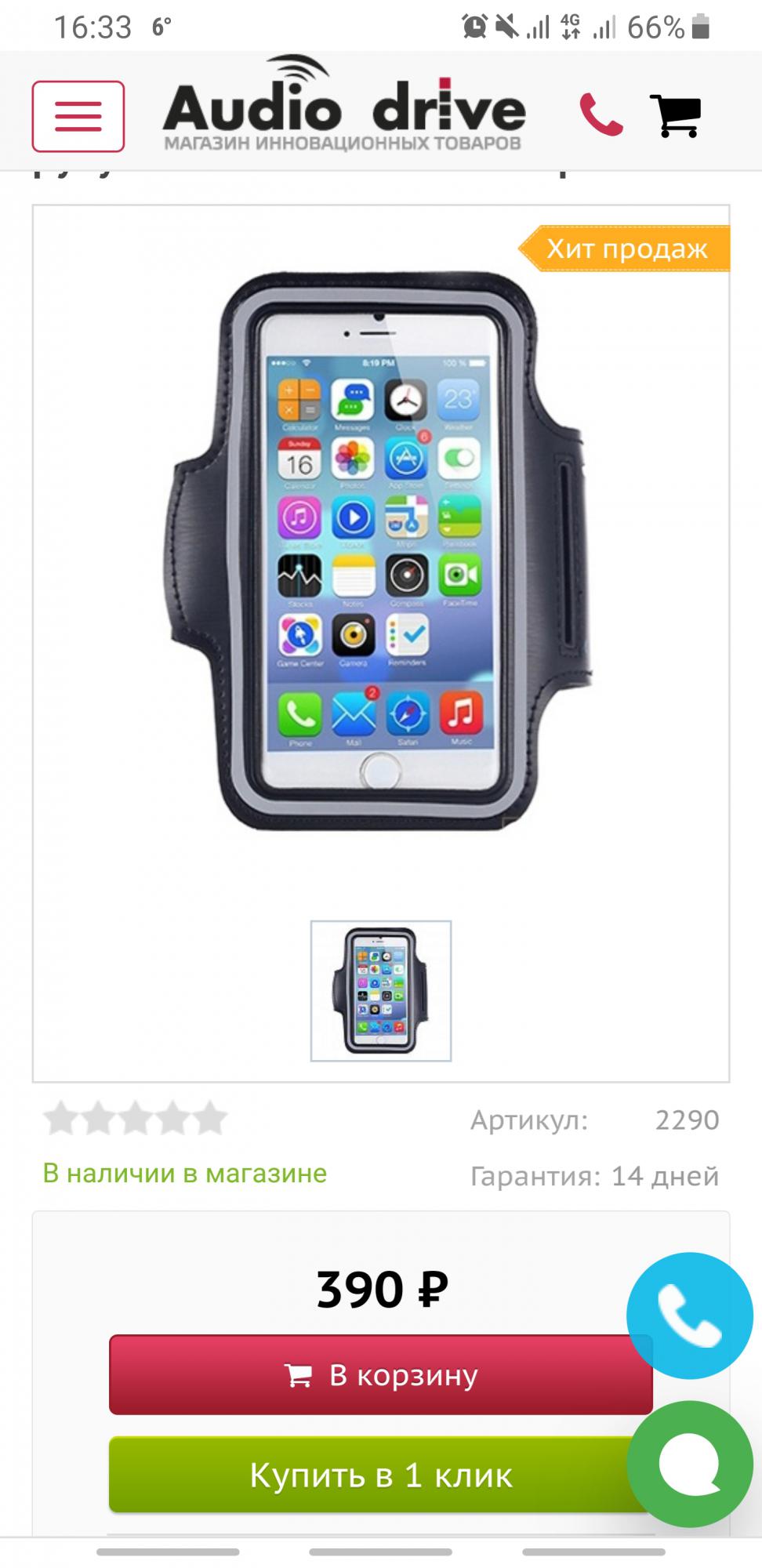Add item with В корзину button
Screen dimensions: 762x1568
coord(381,1375)
